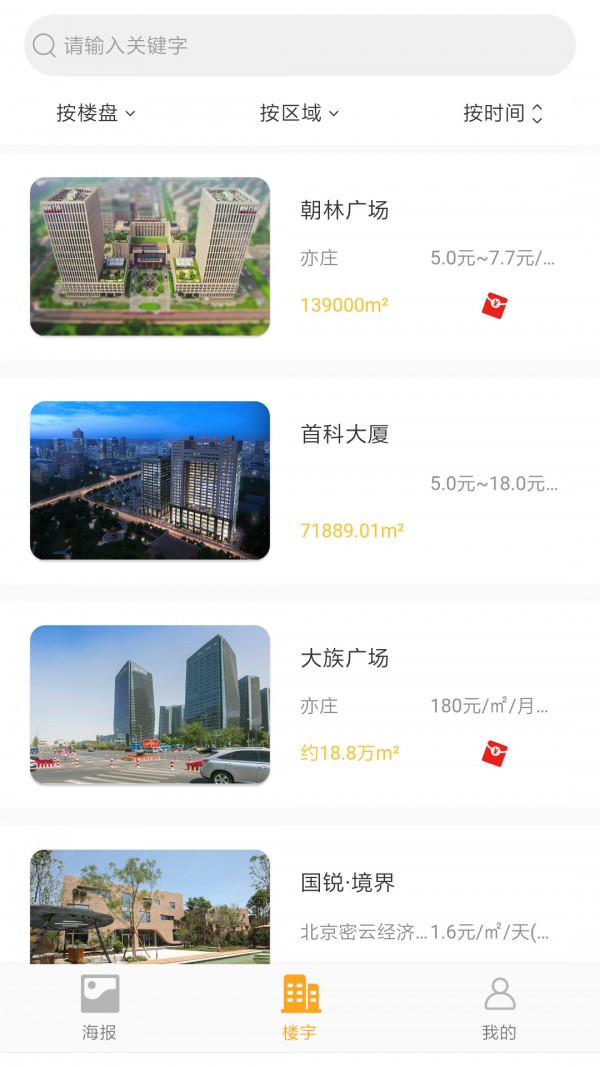Open the 首科大厦 listing

coord(300,480)
